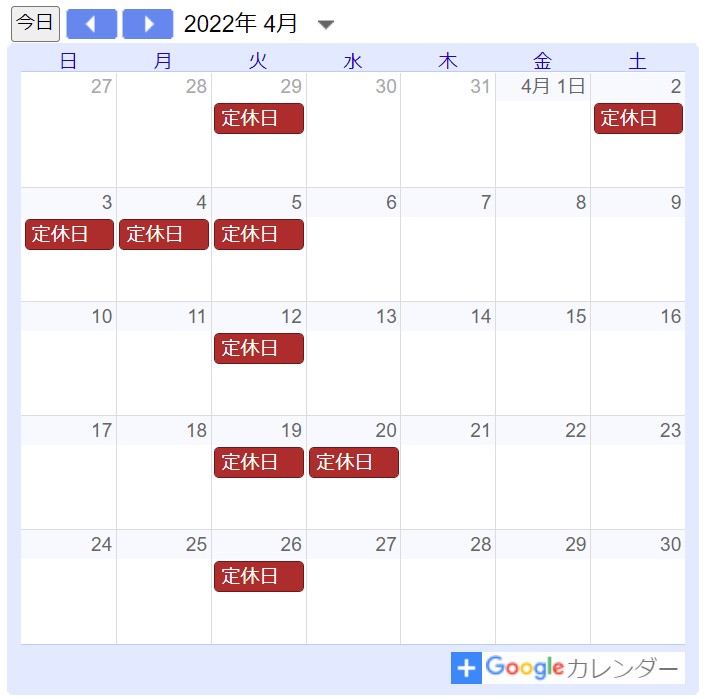Open the 定休日 event on April 5
Viewport: 708px width, 699px height.
tap(258, 234)
